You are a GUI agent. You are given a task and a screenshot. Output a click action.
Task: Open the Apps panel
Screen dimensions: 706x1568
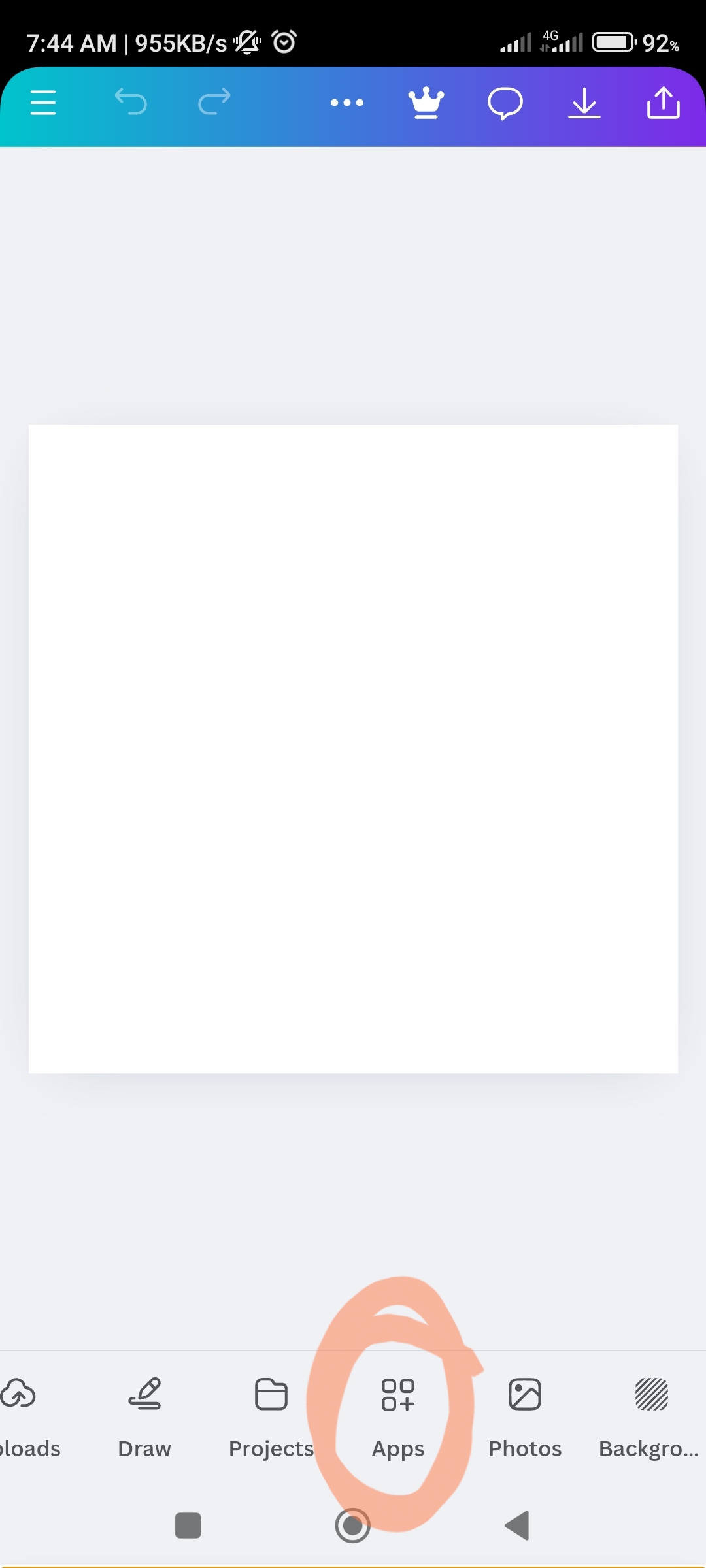click(398, 1413)
